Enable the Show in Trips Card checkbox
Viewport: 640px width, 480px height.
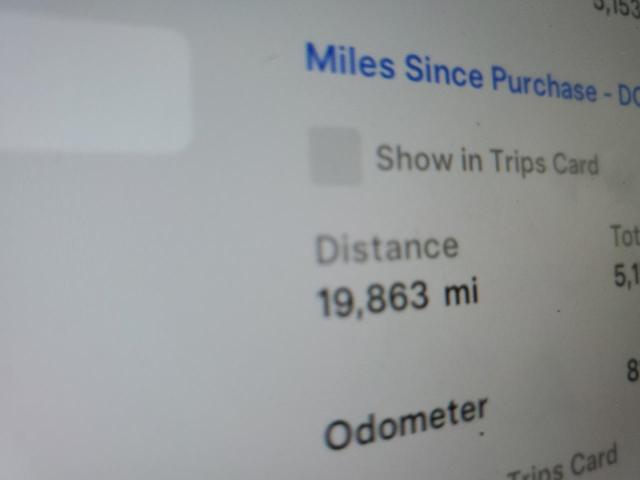click(335, 158)
